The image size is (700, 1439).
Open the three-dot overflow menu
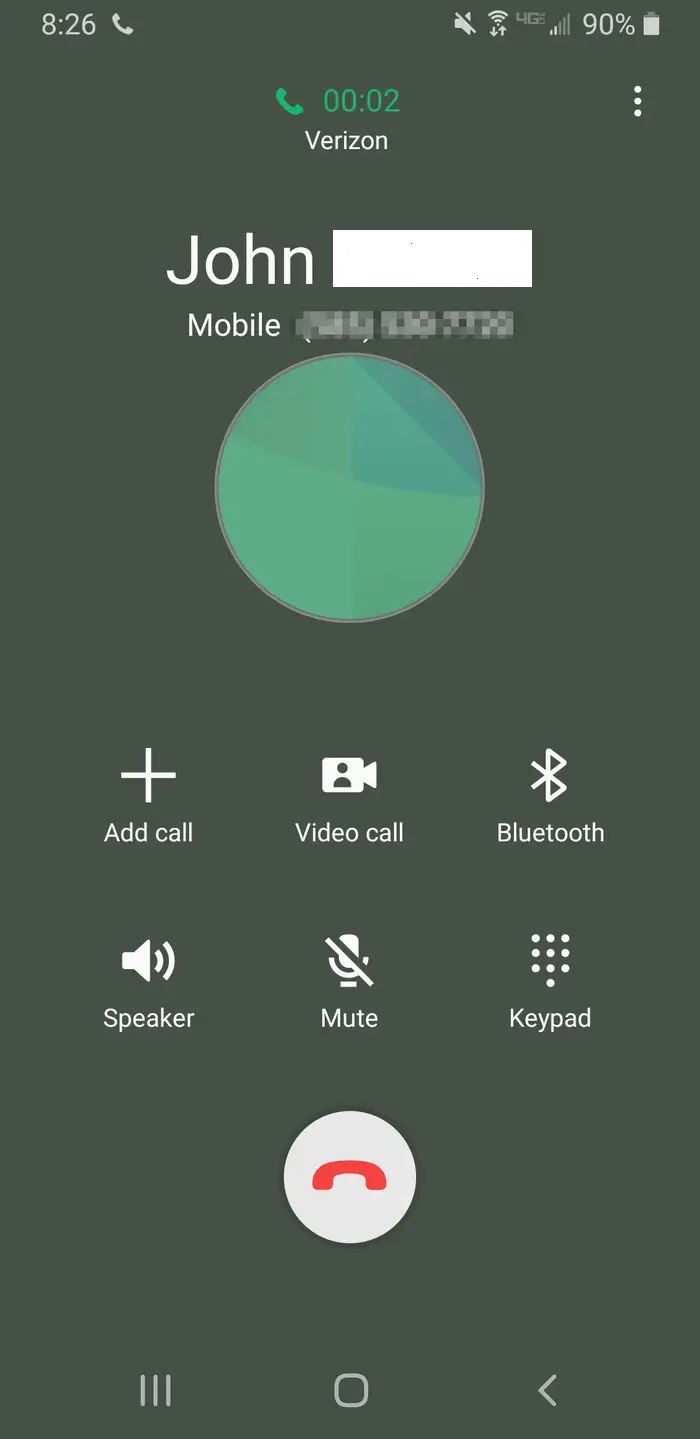[x=637, y=101]
